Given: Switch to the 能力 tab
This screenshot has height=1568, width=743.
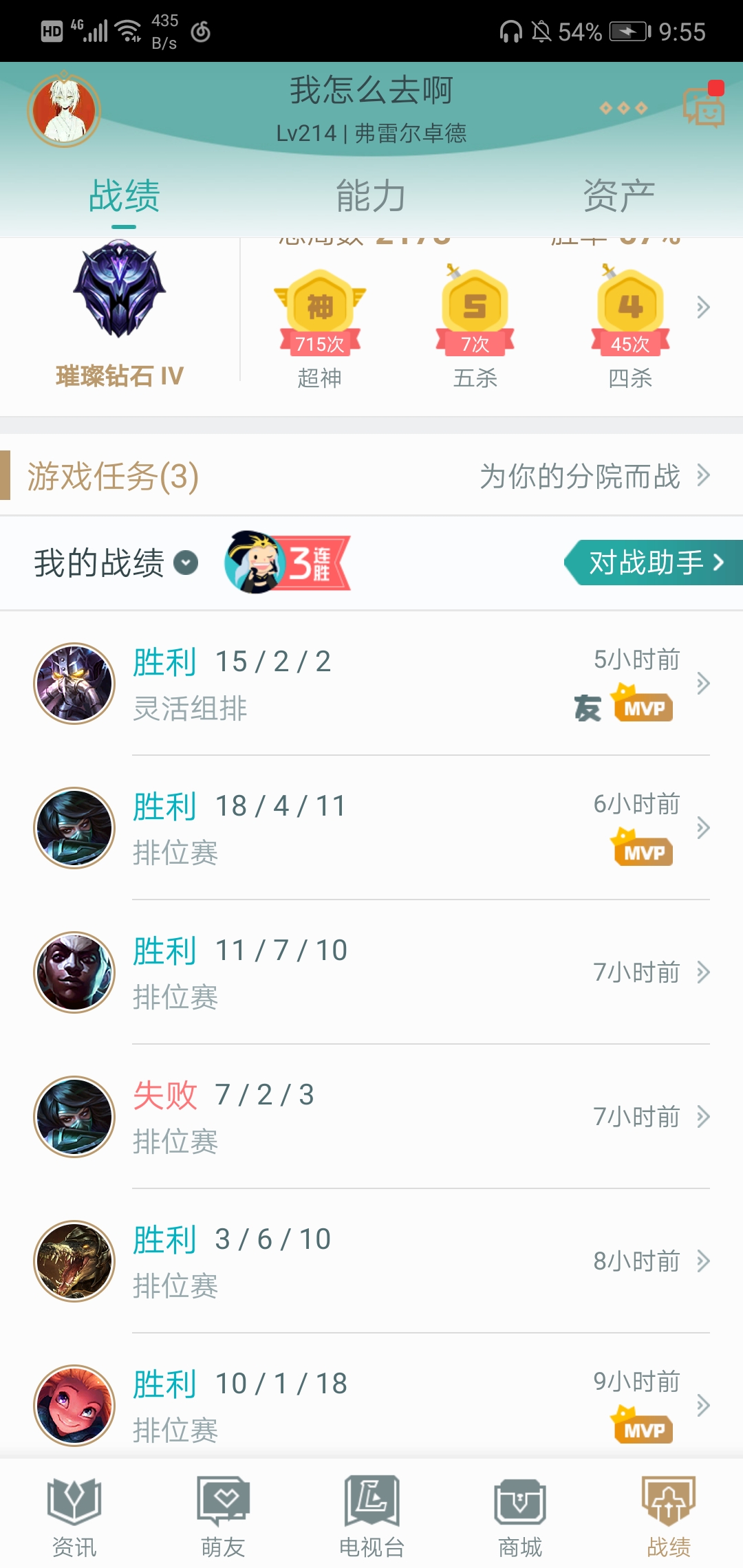Looking at the screenshot, I should [371, 196].
